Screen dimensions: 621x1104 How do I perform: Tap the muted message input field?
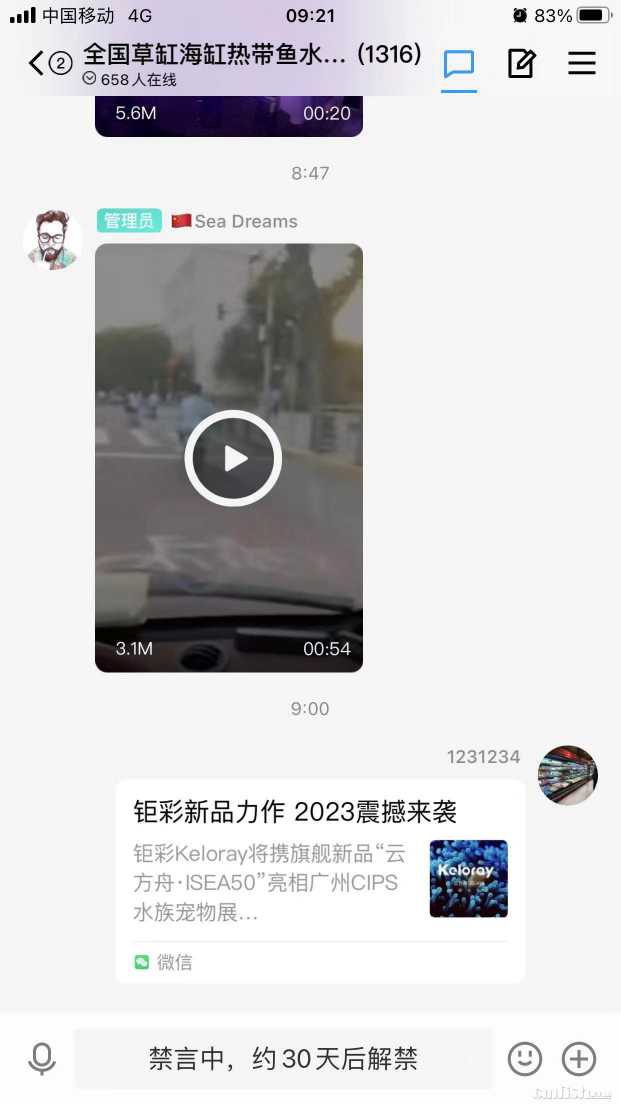(x=283, y=1058)
